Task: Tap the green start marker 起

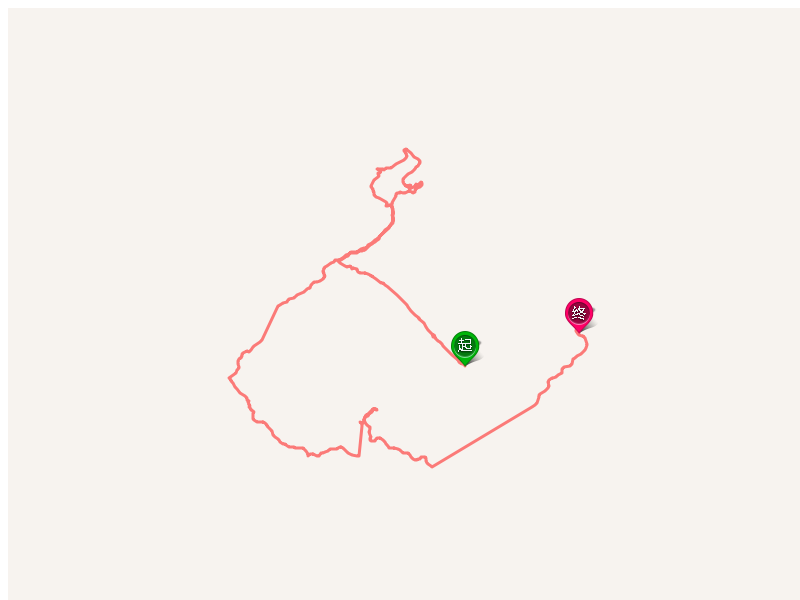Action: pyautogui.click(x=465, y=345)
